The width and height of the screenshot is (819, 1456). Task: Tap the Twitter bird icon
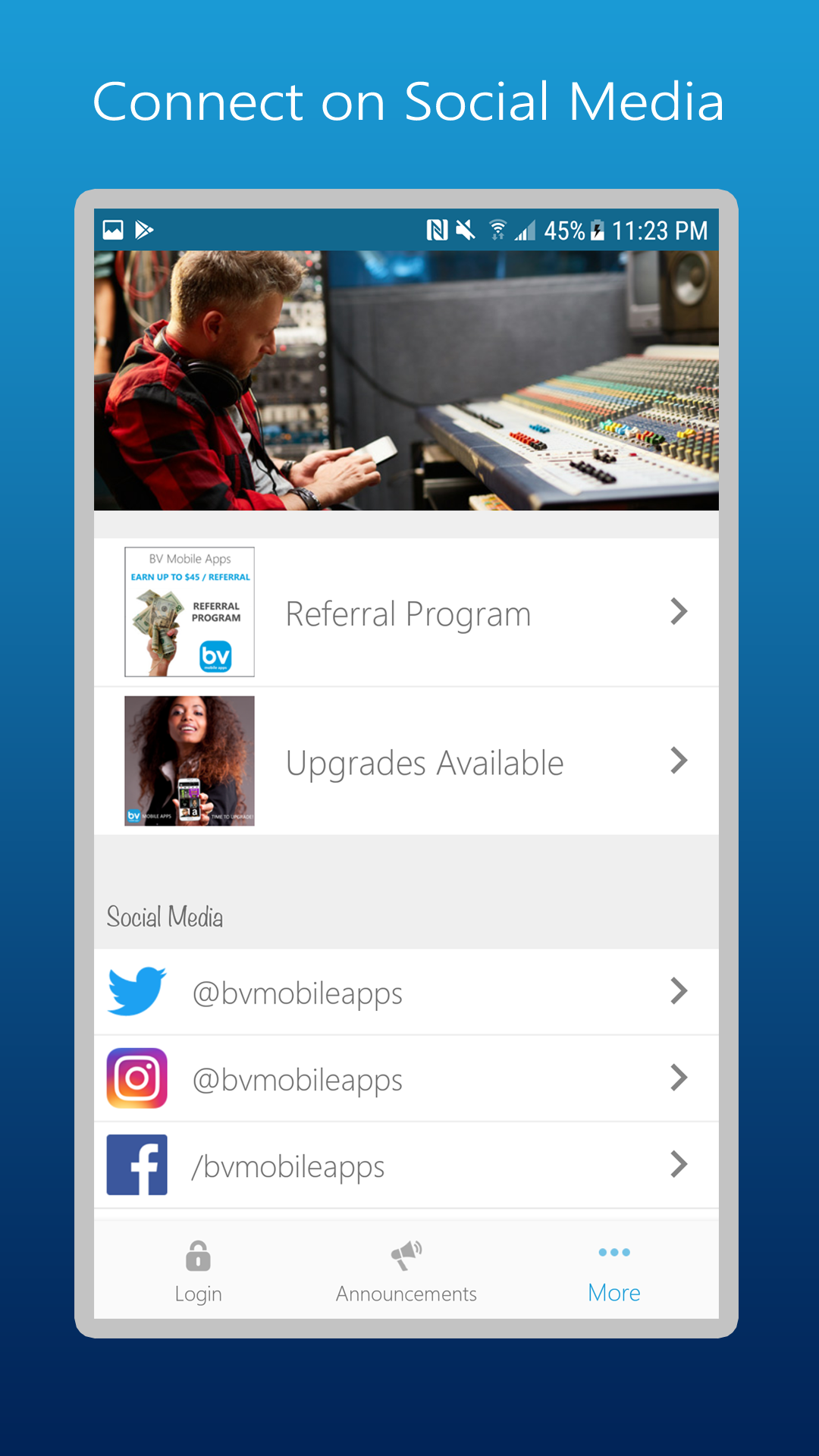(x=136, y=991)
